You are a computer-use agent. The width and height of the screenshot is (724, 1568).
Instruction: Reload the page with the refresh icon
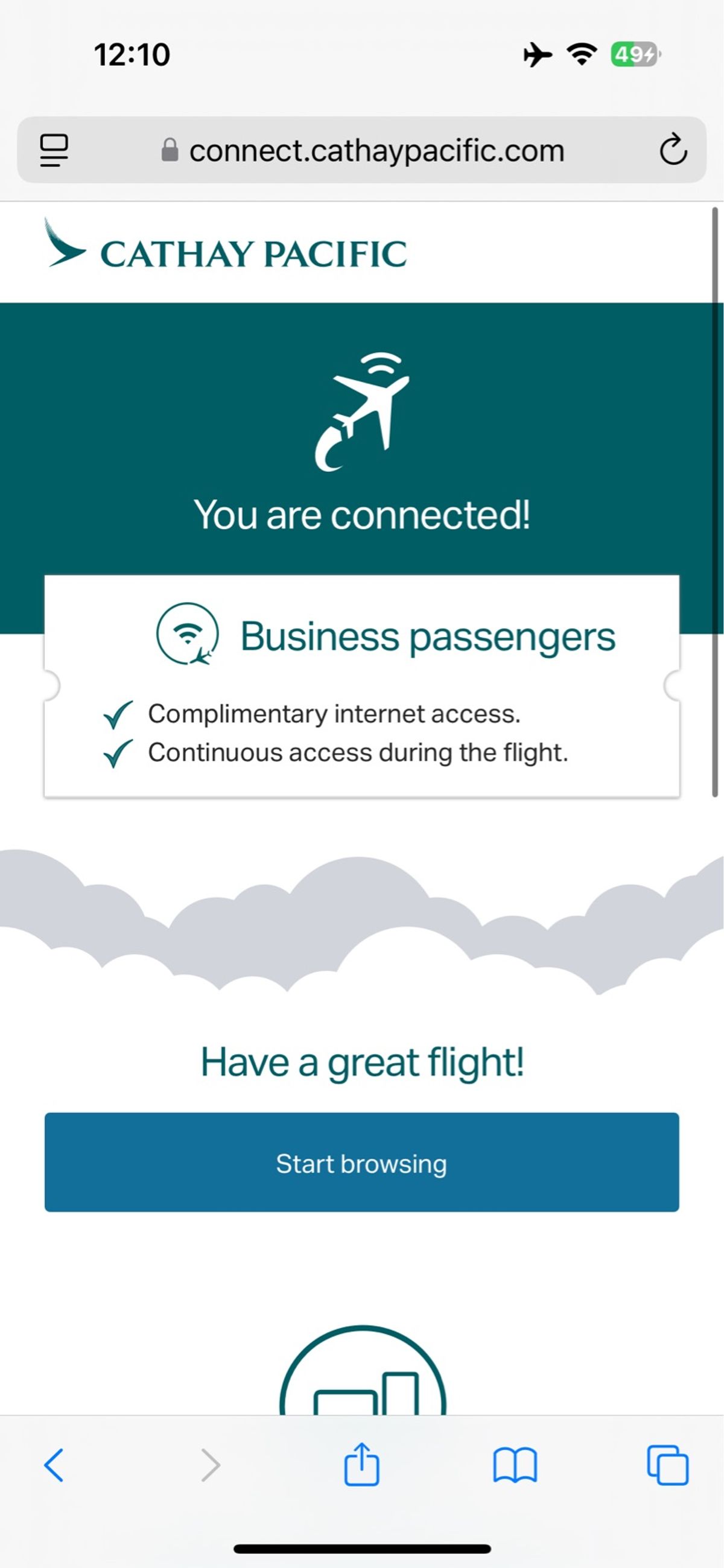(x=673, y=150)
